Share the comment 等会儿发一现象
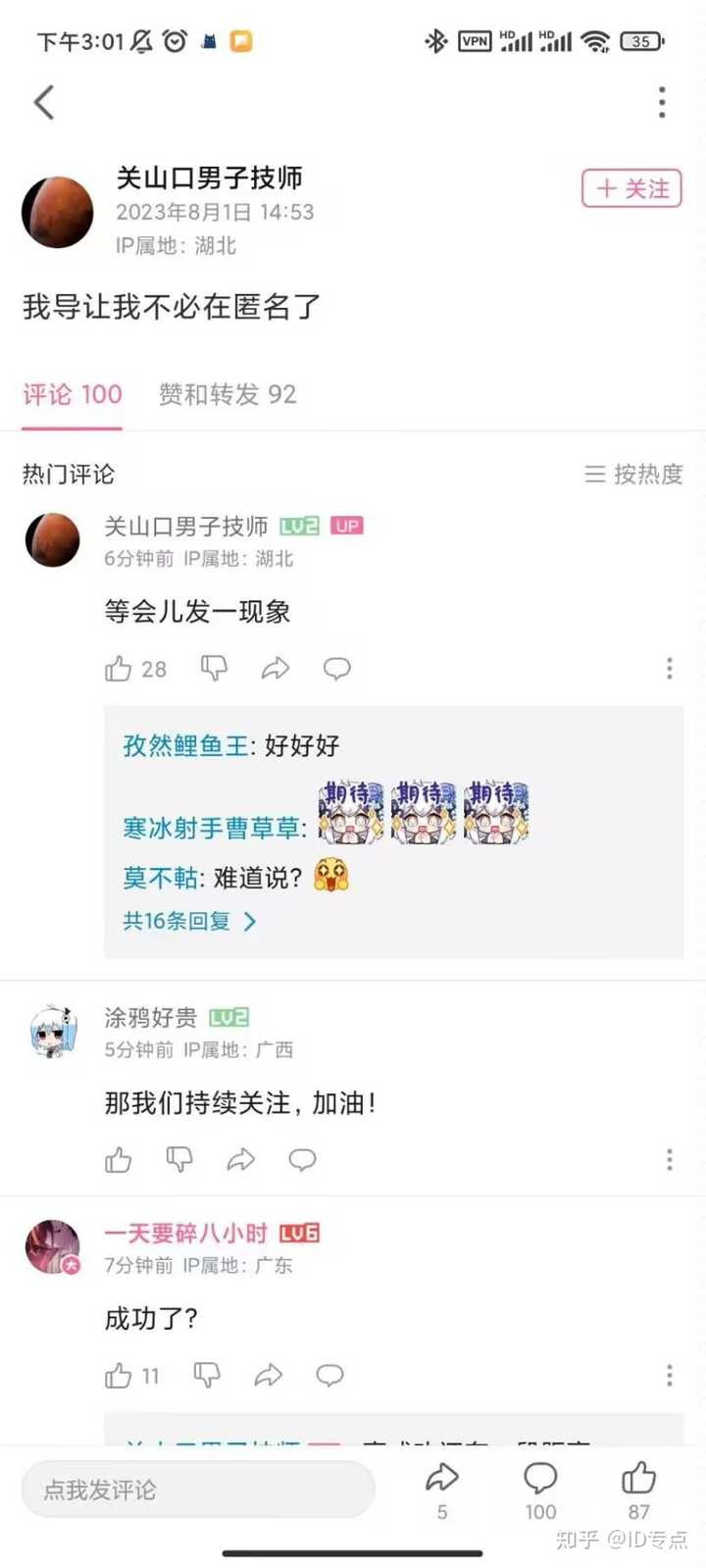 pos(276,669)
